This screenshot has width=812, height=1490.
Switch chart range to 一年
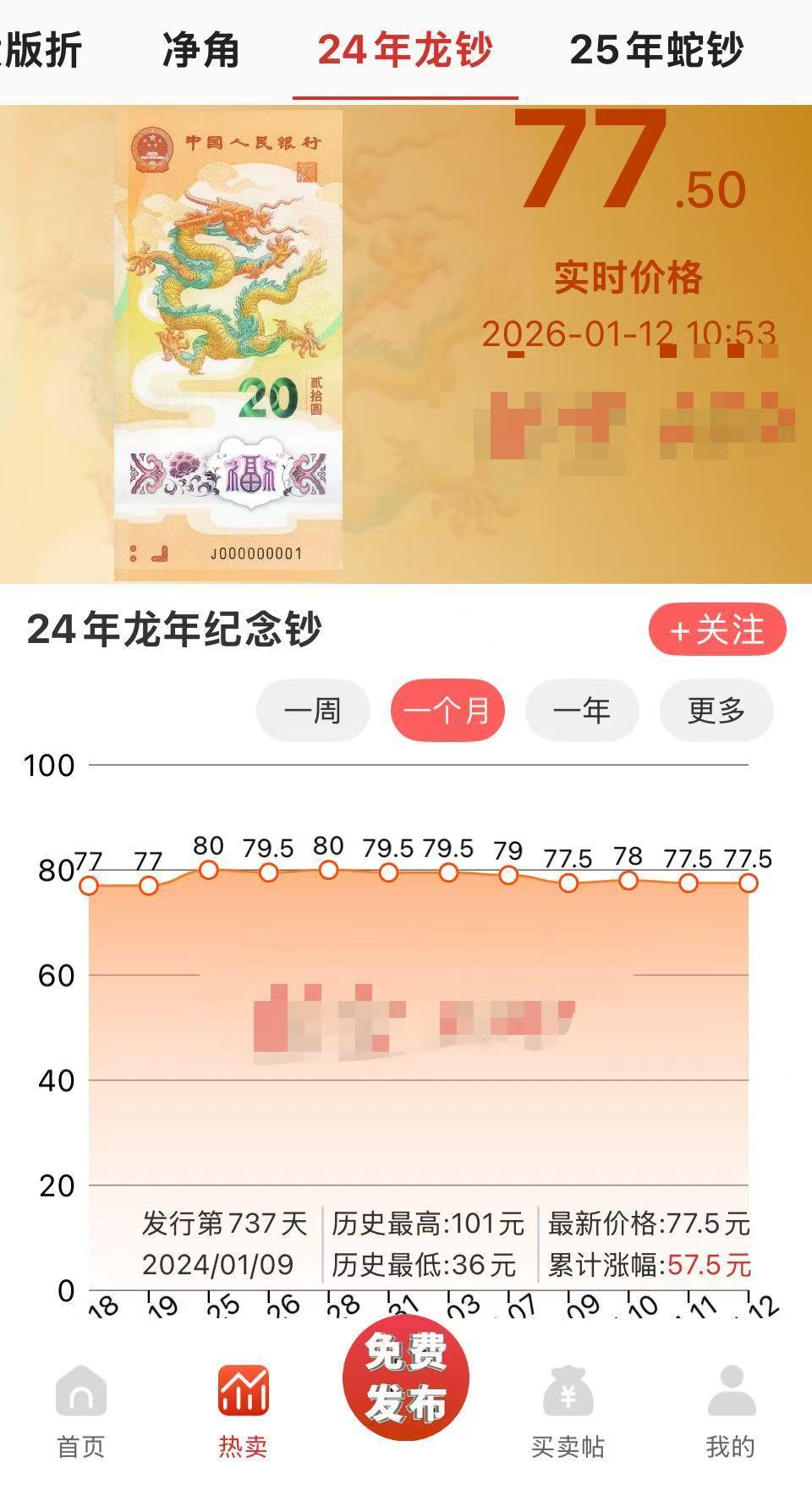pos(582,711)
